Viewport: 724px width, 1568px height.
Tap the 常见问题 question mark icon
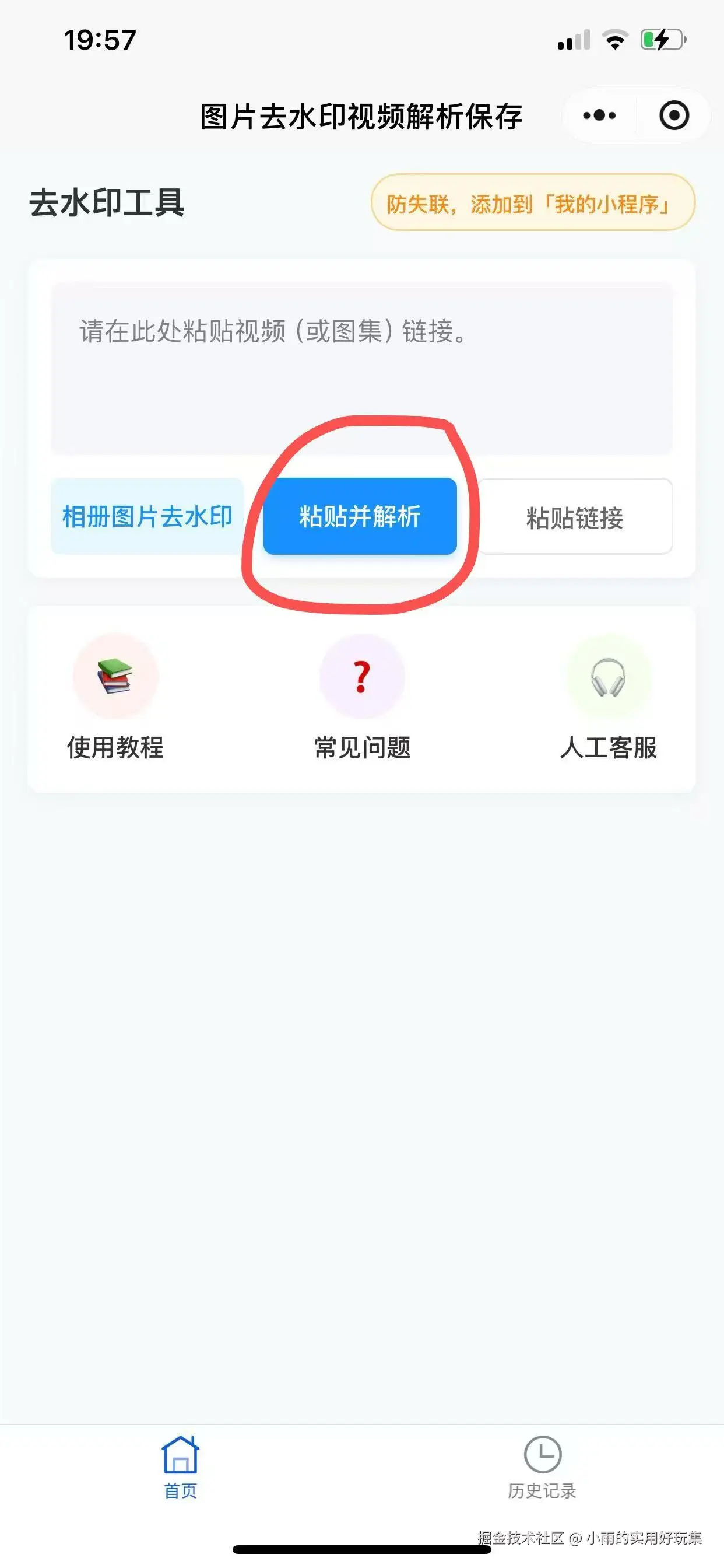(361, 677)
